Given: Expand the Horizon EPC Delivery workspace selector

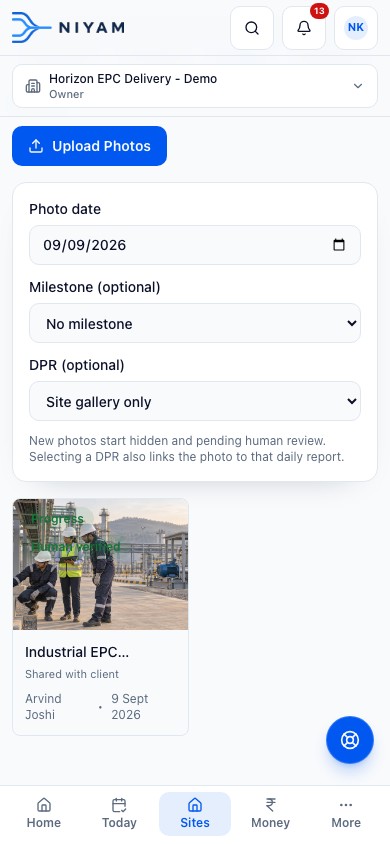Looking at the screenshot, I should coord(195,86).
